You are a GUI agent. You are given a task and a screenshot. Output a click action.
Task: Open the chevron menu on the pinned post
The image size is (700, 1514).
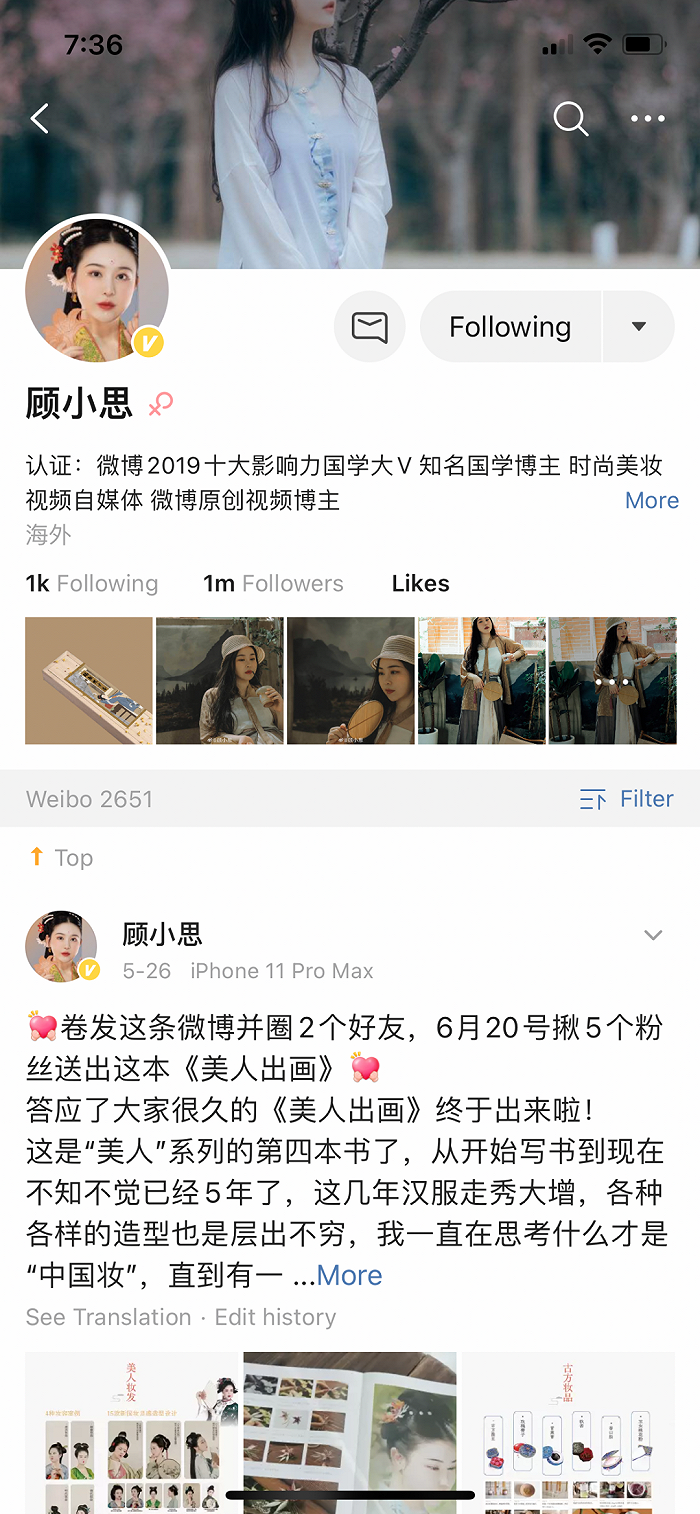click(653, 935)
